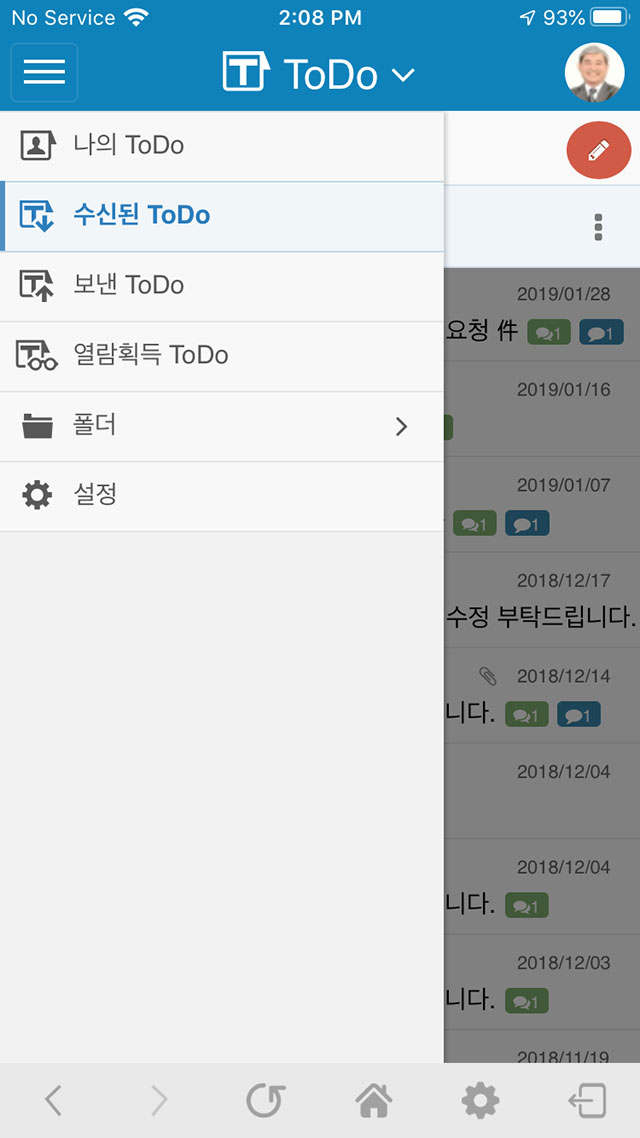Open the profile photo avatar
The width and height of the screenshot is (640, 1138).
click(x=594, y=73)
